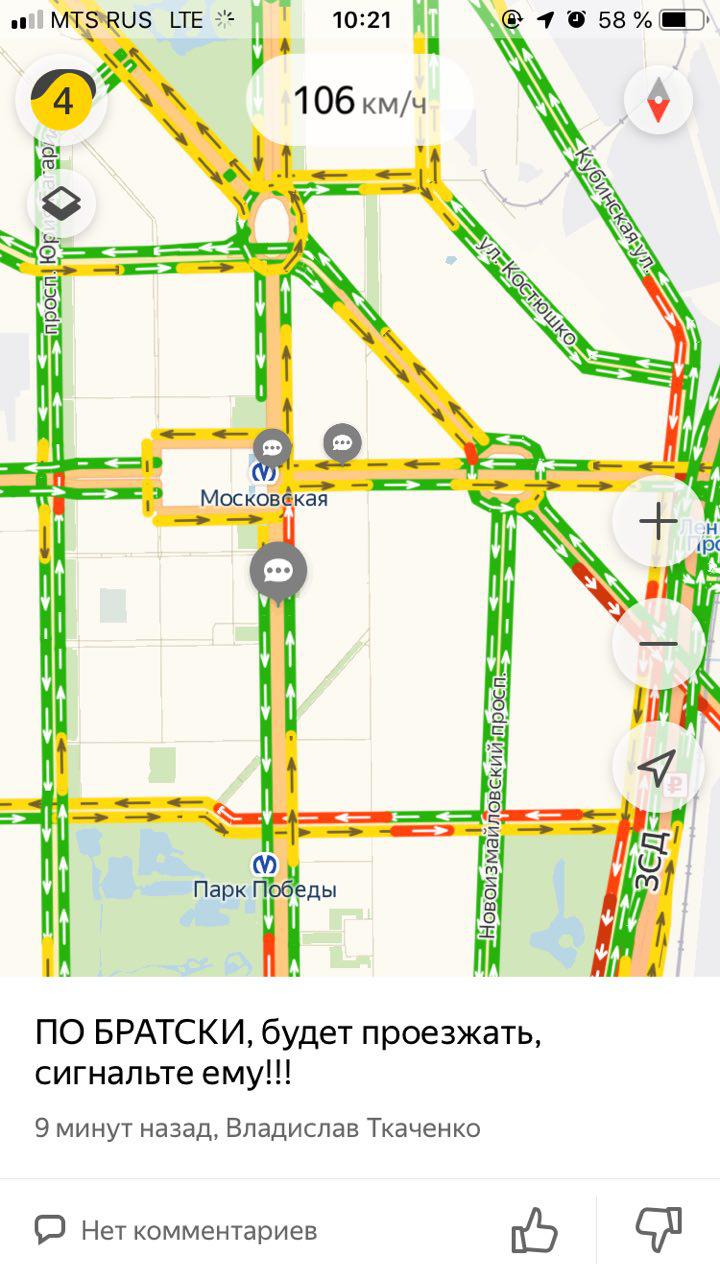The image size is (720, 1280).
Task: Like Владислав Ткаченко's road comment
Action: 535,1229
